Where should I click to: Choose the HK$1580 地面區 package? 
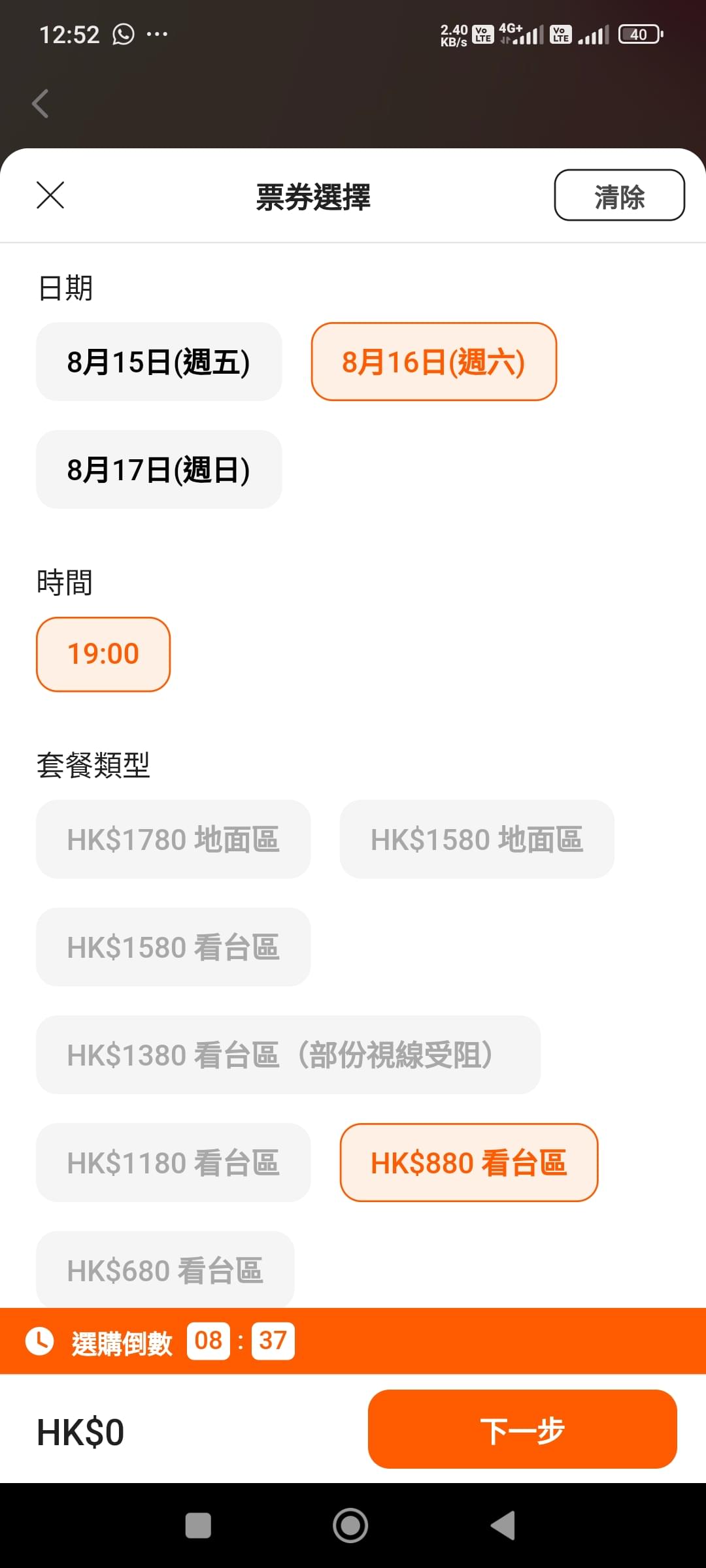click(477, 839)
